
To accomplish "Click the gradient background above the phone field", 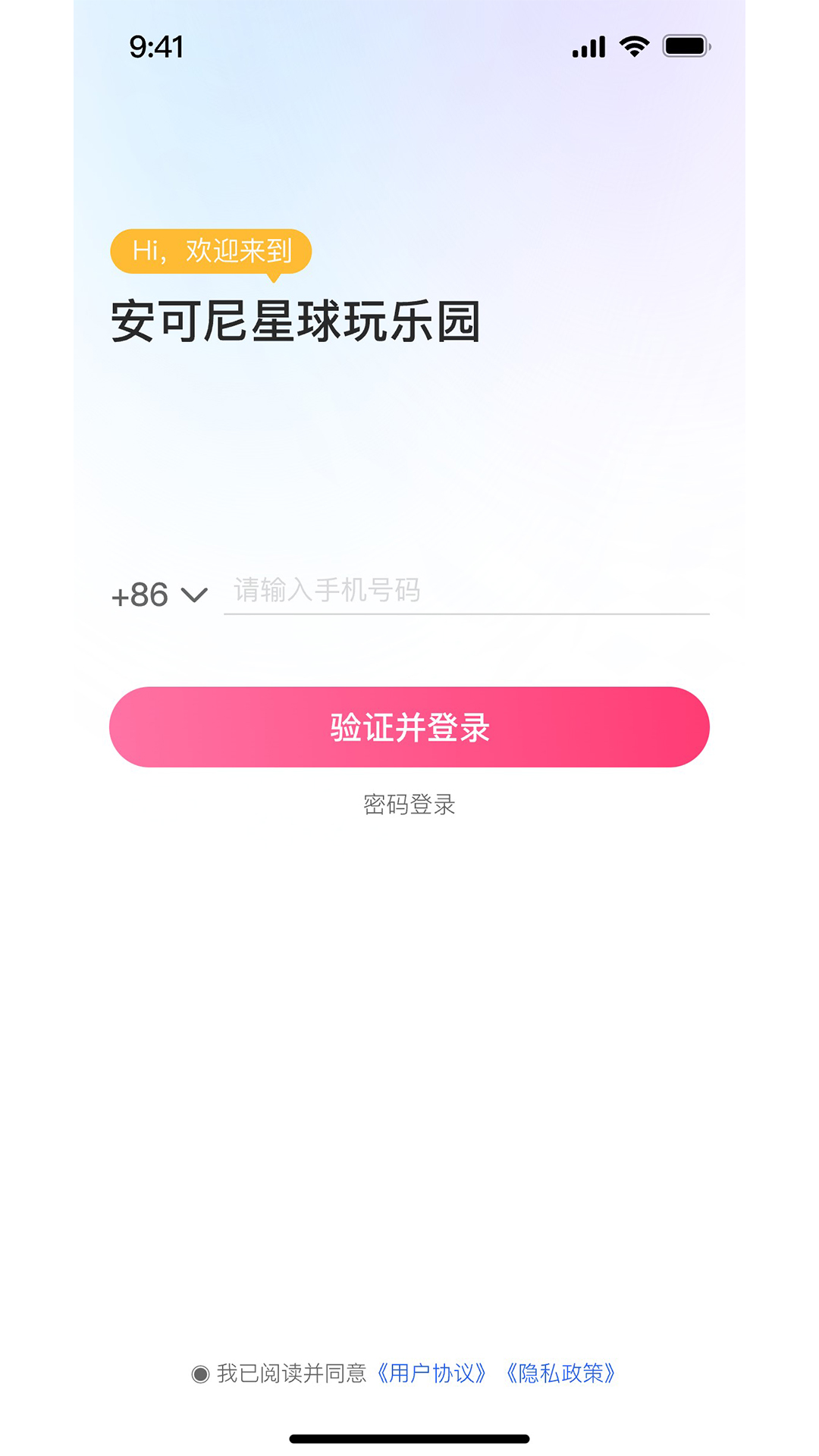I will (409, 455).
